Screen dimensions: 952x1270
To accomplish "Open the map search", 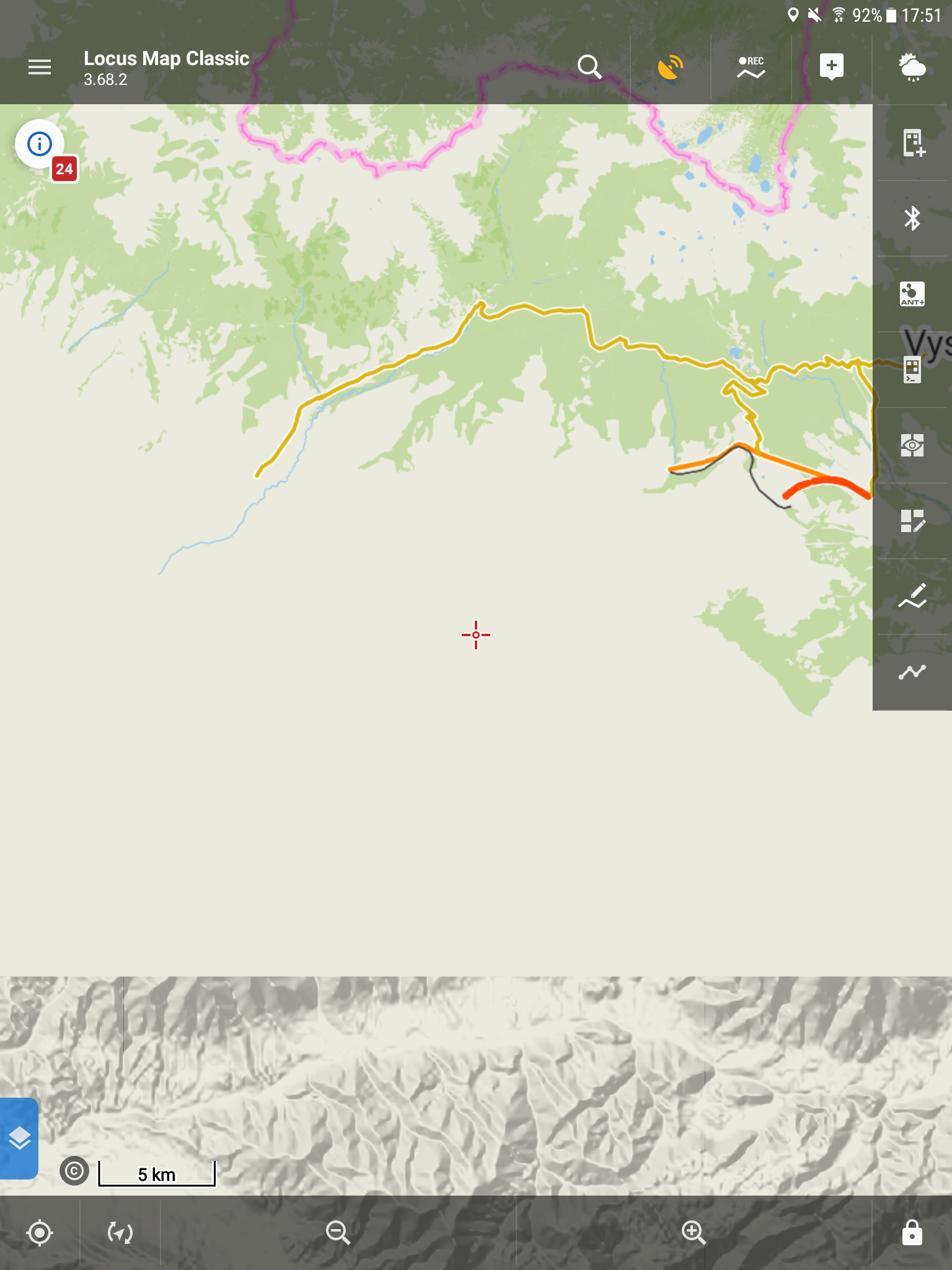I will coord(589,67).
